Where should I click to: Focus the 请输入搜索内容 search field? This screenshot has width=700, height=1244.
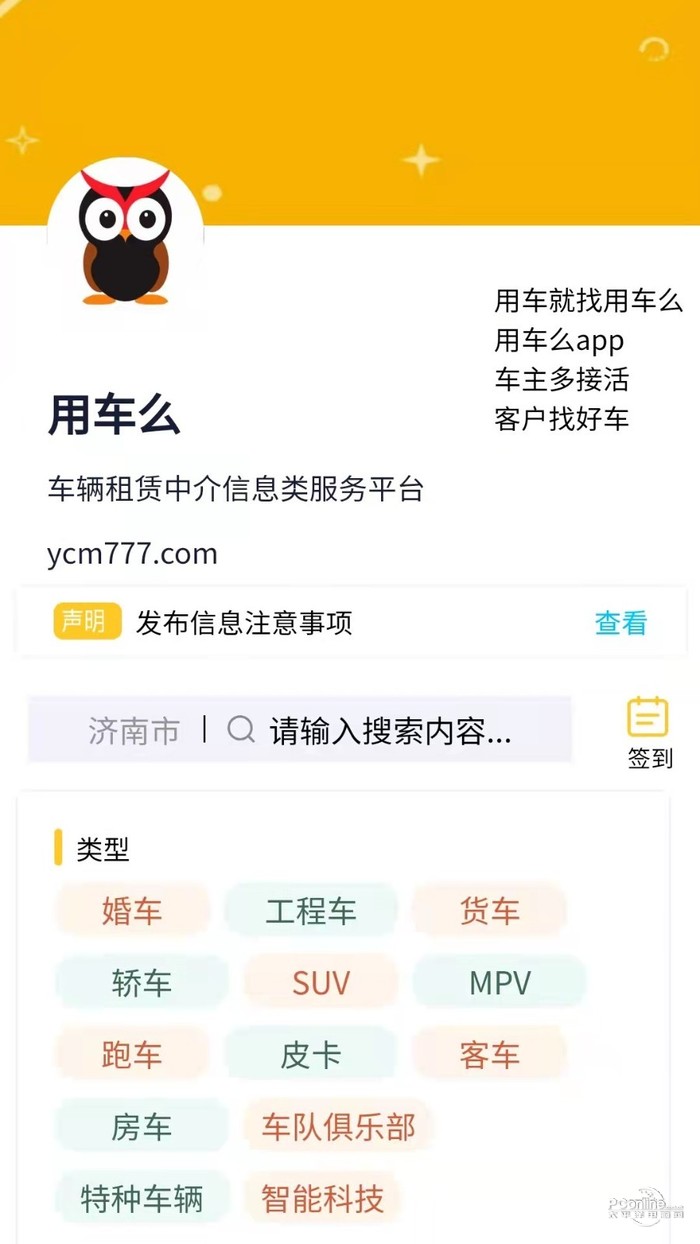[390, 731]
